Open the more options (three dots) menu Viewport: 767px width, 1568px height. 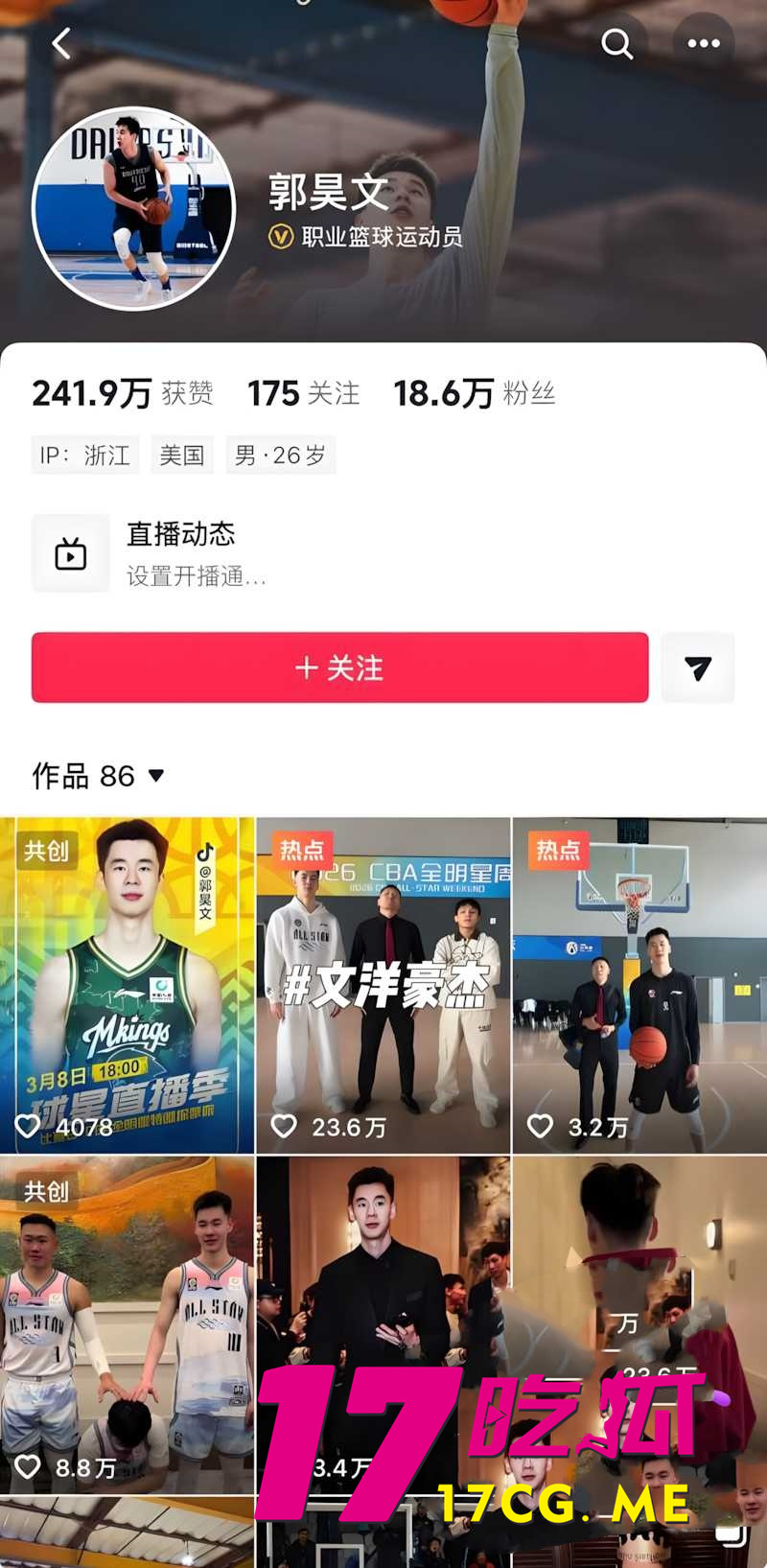704,43
